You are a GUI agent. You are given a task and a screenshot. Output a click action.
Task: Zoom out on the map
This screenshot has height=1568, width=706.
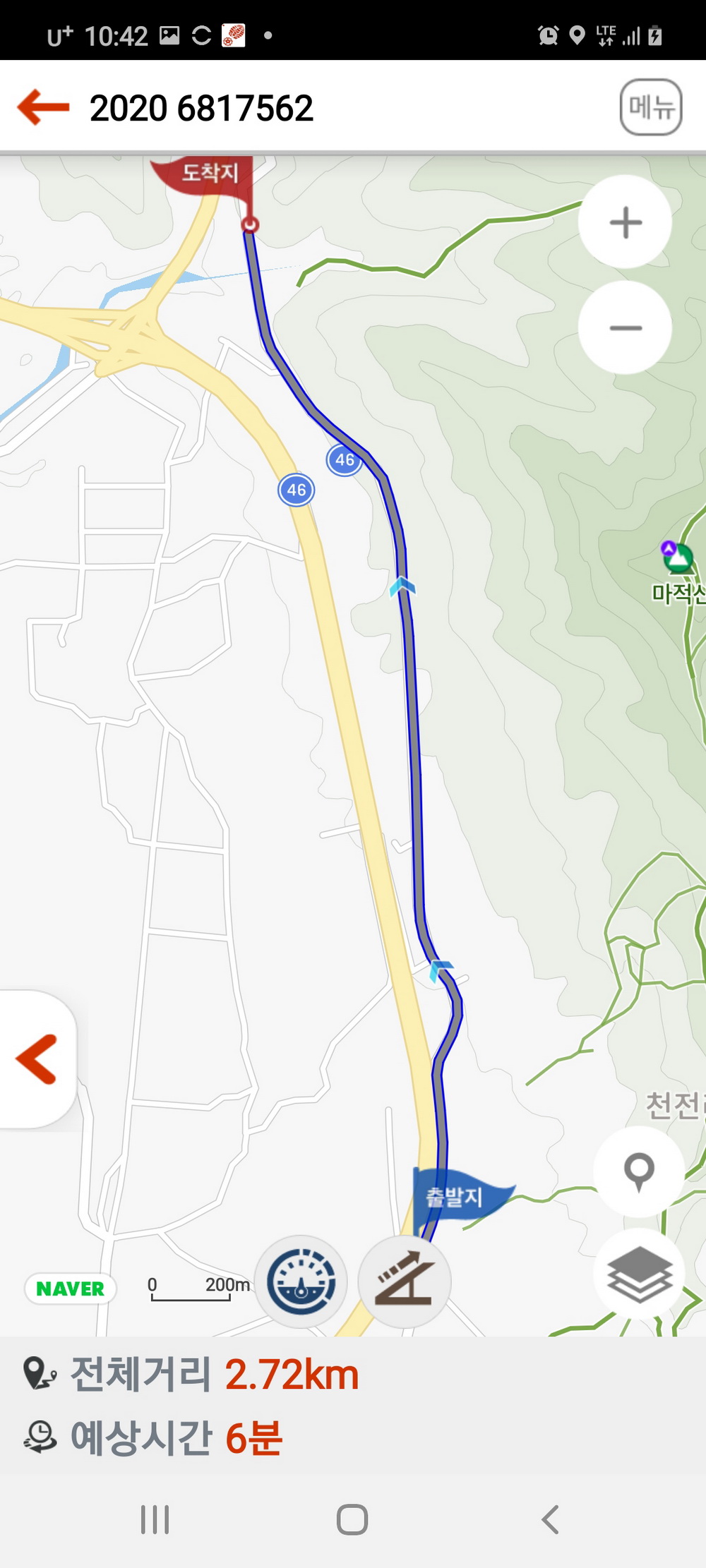625,328
